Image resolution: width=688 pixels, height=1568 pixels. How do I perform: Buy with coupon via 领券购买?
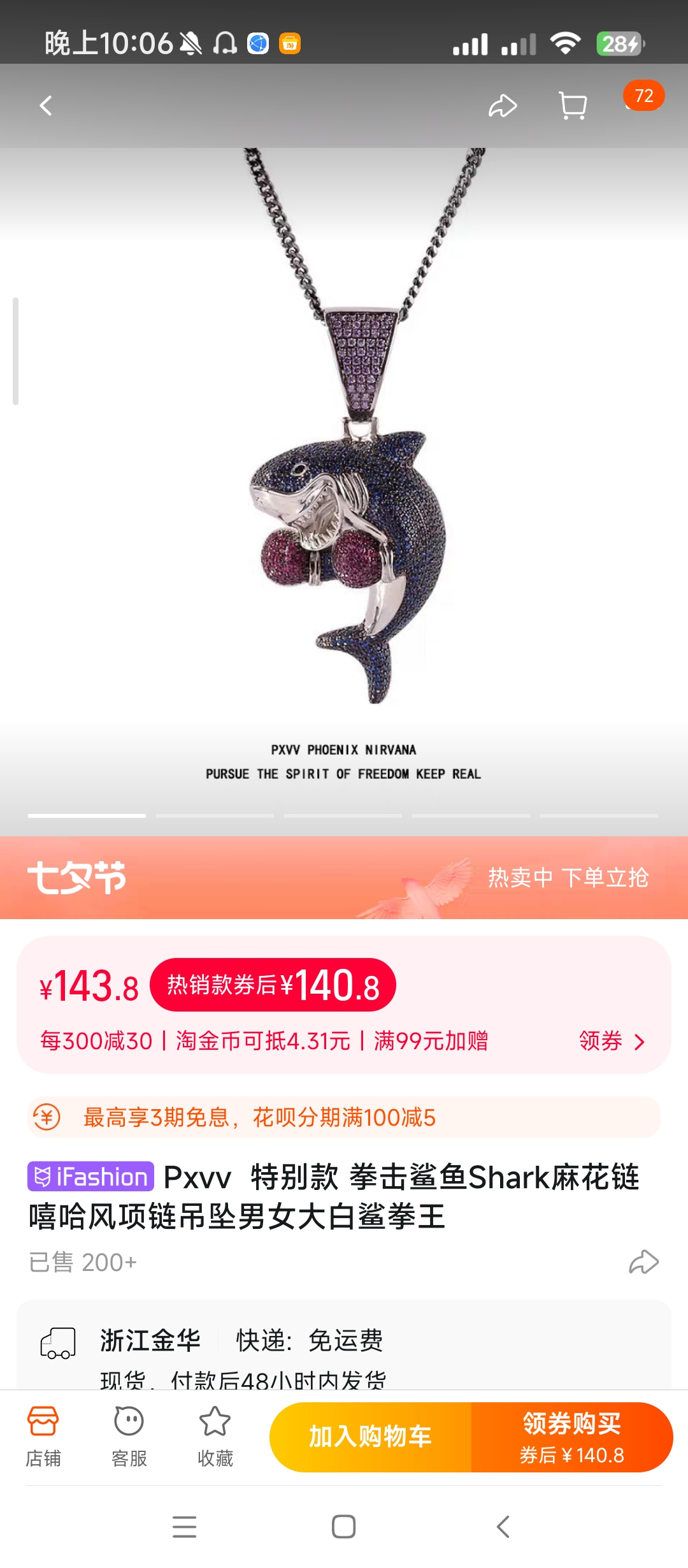(x=572, y=1437)
